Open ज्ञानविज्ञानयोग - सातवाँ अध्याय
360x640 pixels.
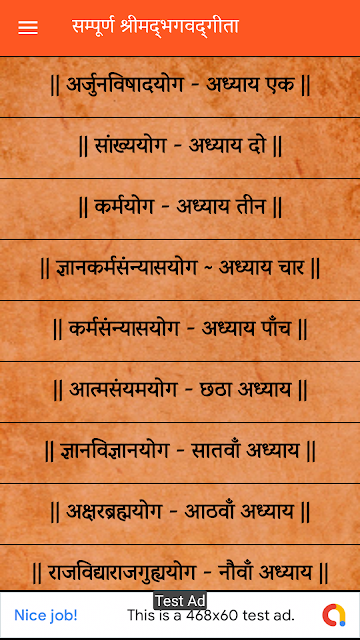tap(180, 453)
